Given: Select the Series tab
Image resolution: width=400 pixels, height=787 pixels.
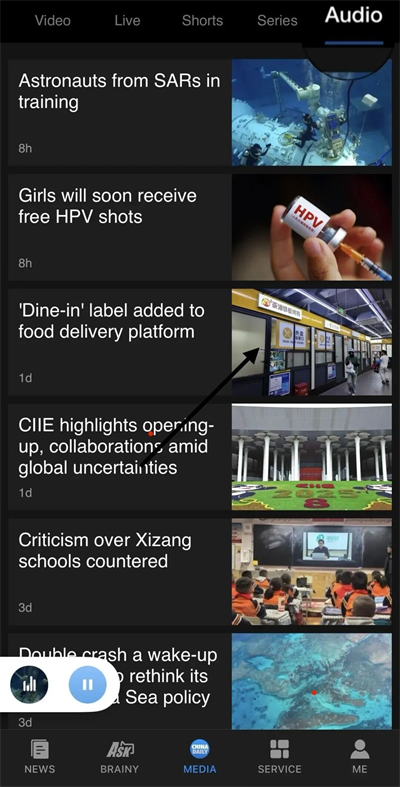Looking at the screenshot, I should coord(277,21).
